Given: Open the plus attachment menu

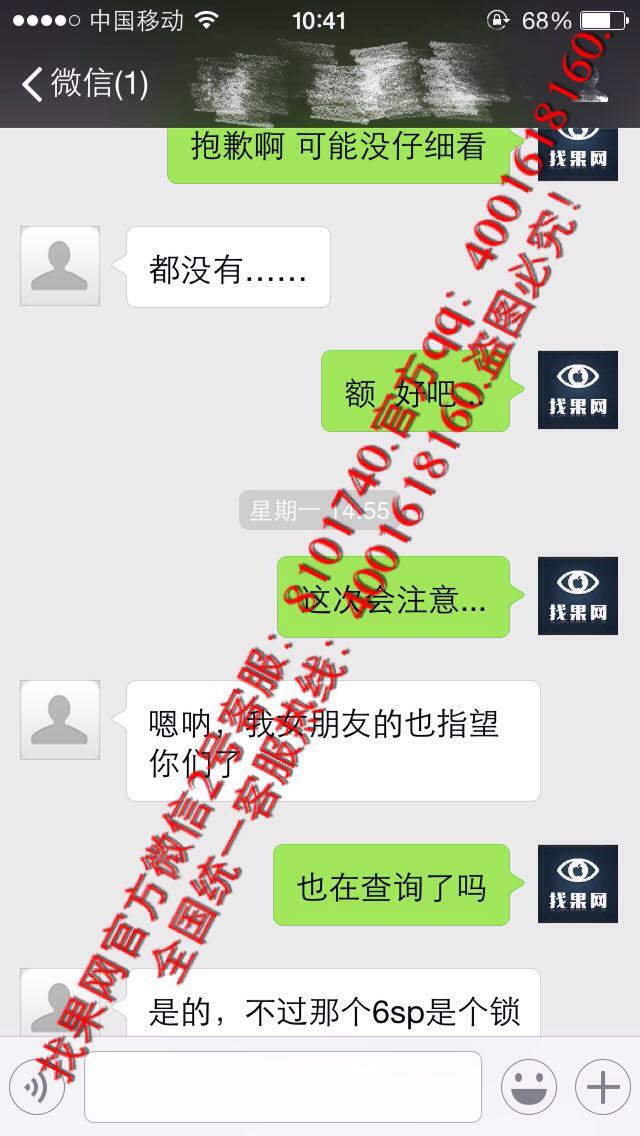Looking at the screenshot, I should click(x=602, y=1087).
